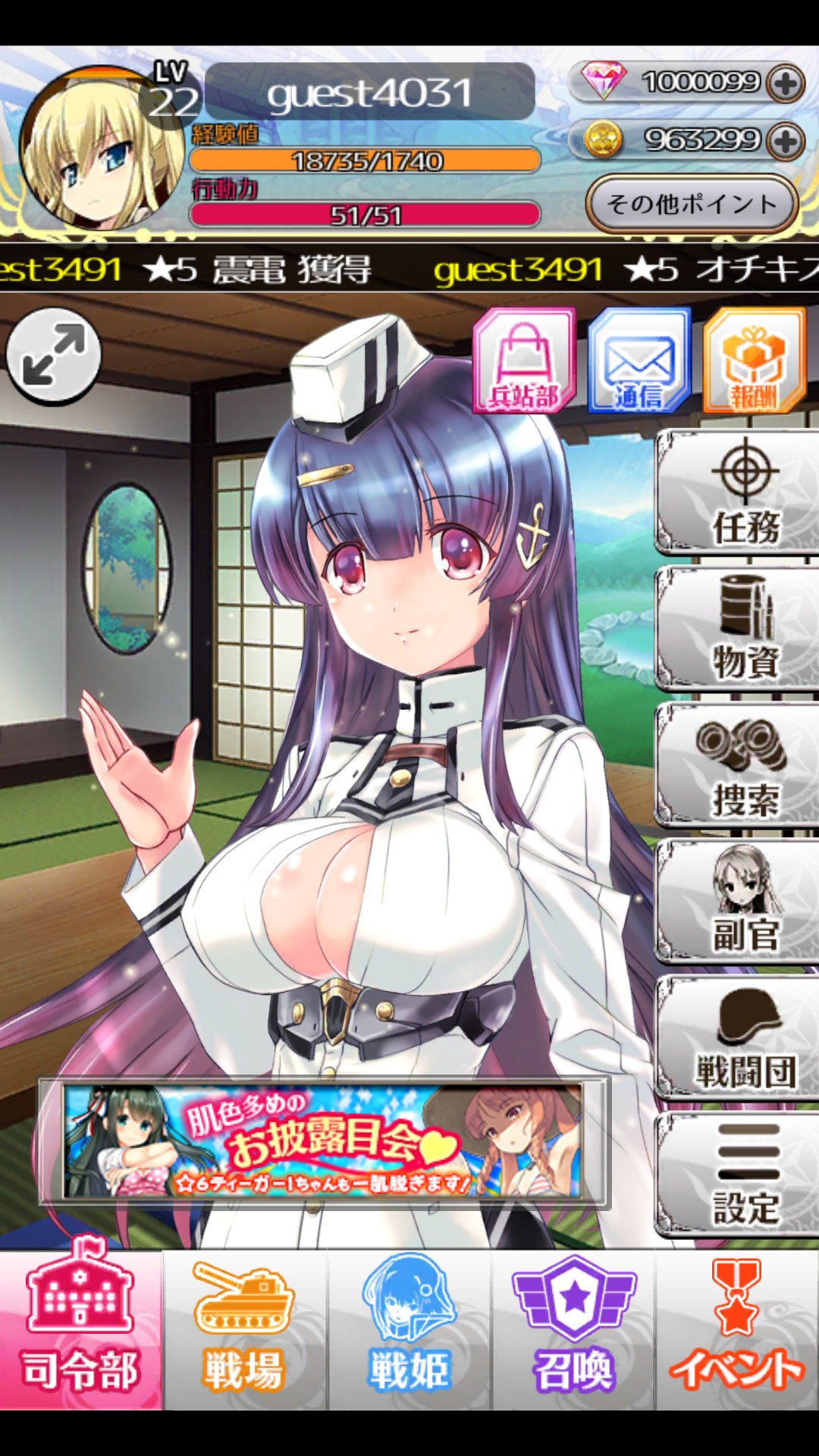Viewport: 819px width, 1456px height.
Task: Open the 通信 mailbox
Action: 639,361
